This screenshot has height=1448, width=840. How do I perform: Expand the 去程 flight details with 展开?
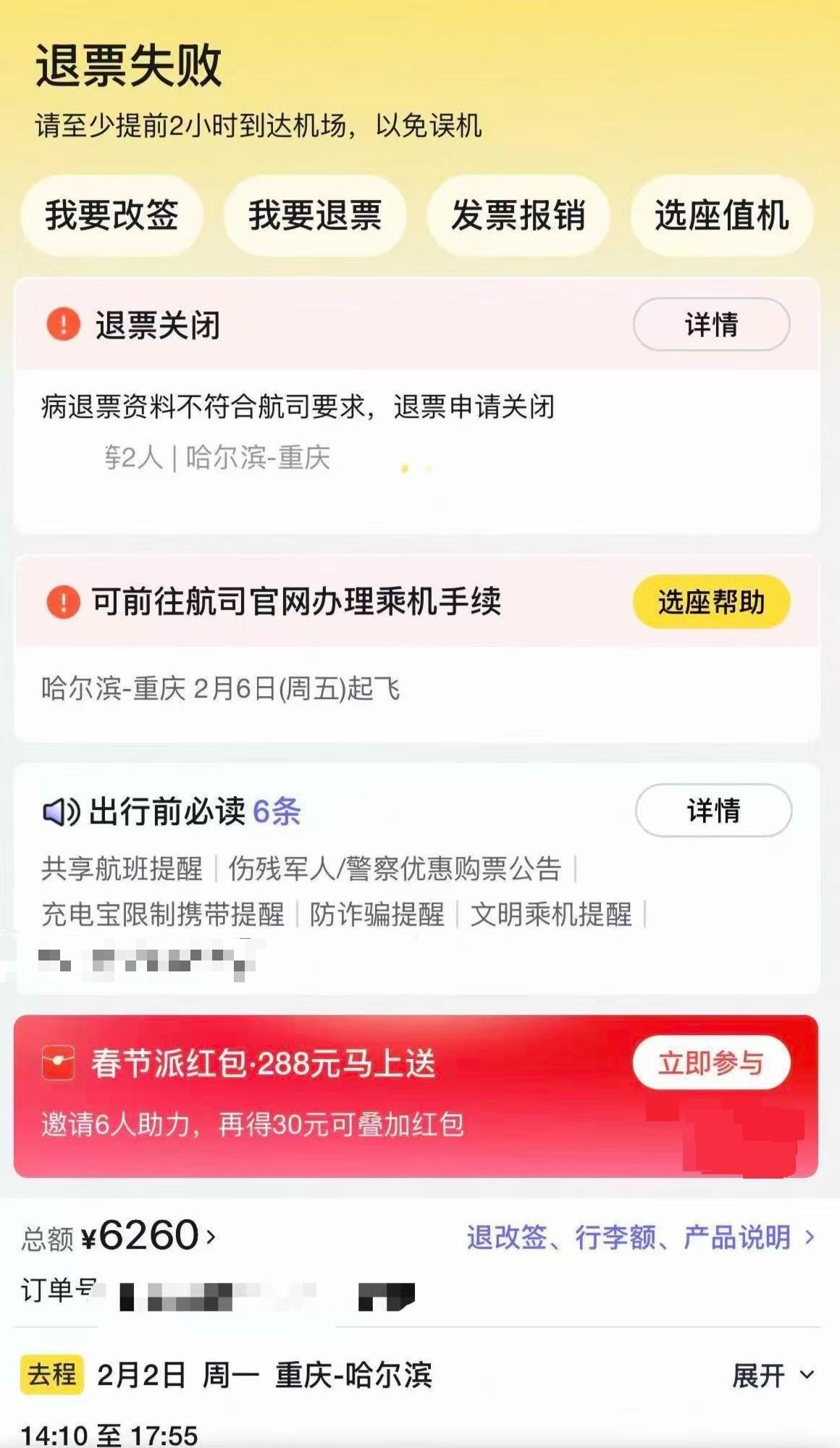[x=772, y=1375]
